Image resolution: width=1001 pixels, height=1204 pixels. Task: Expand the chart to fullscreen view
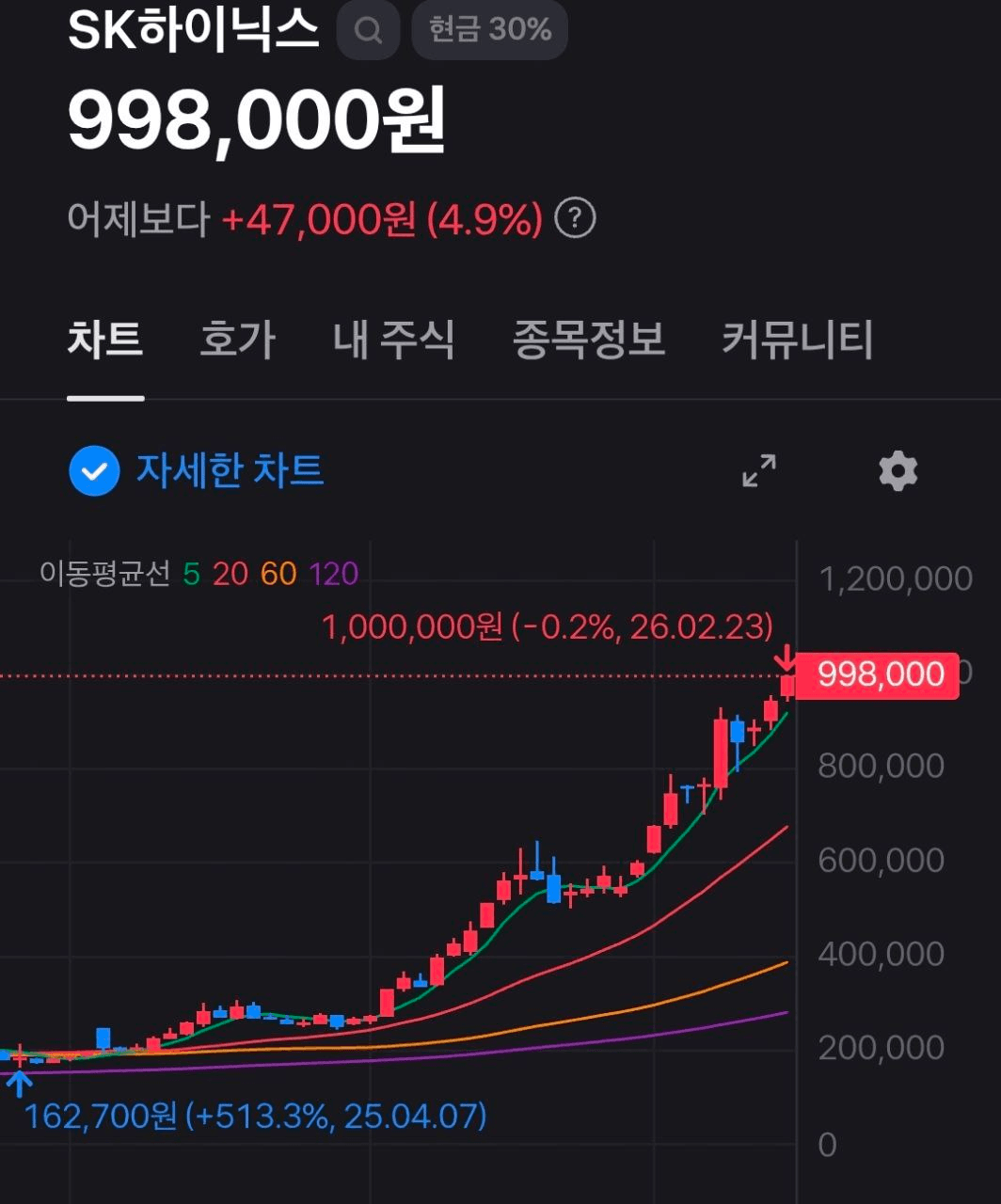758,469
